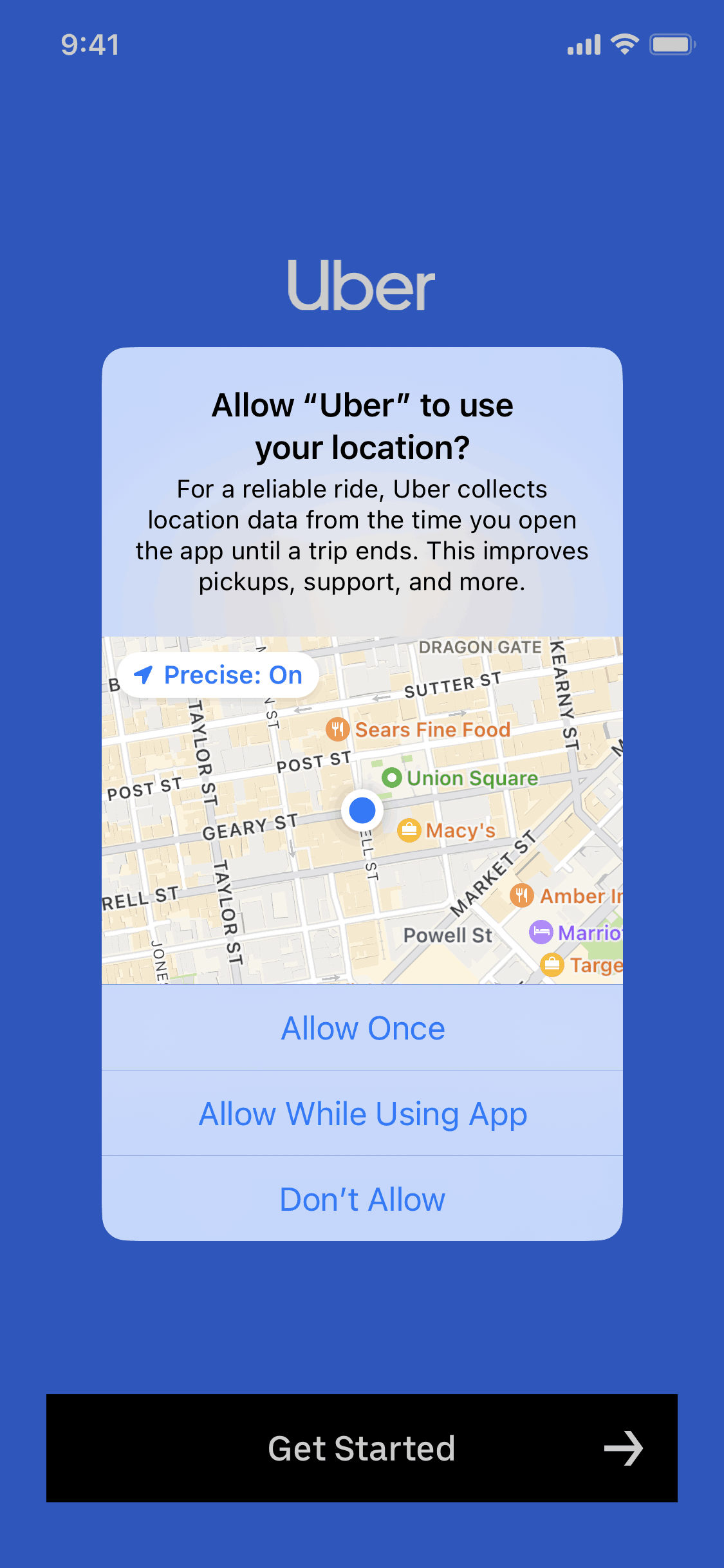Screen dimensions: 724x1568
Task: Choose Allow Once for location access
Action: (362, 1028)
